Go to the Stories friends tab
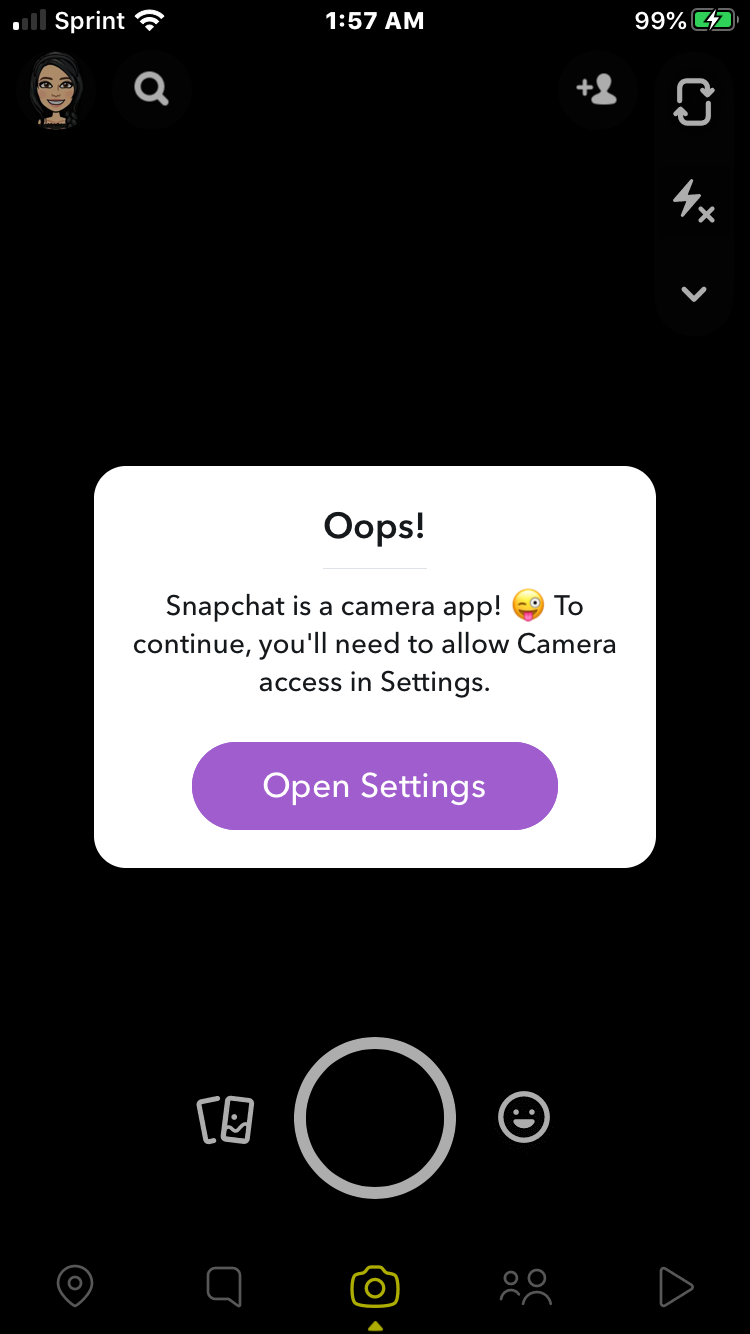Screen dimensions: 750x1334 coord(525,1286)
